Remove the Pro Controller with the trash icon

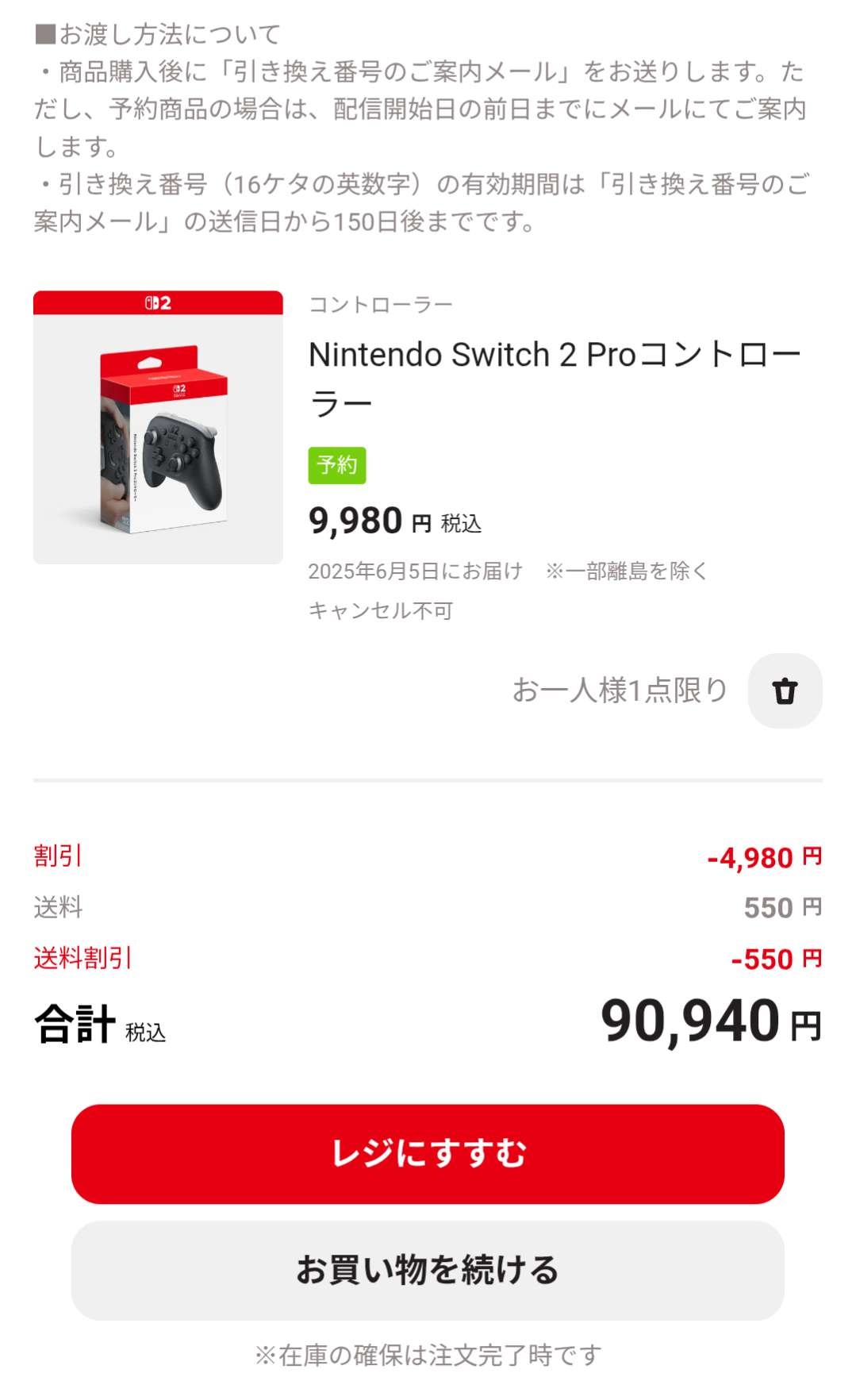tap(785, 690)
